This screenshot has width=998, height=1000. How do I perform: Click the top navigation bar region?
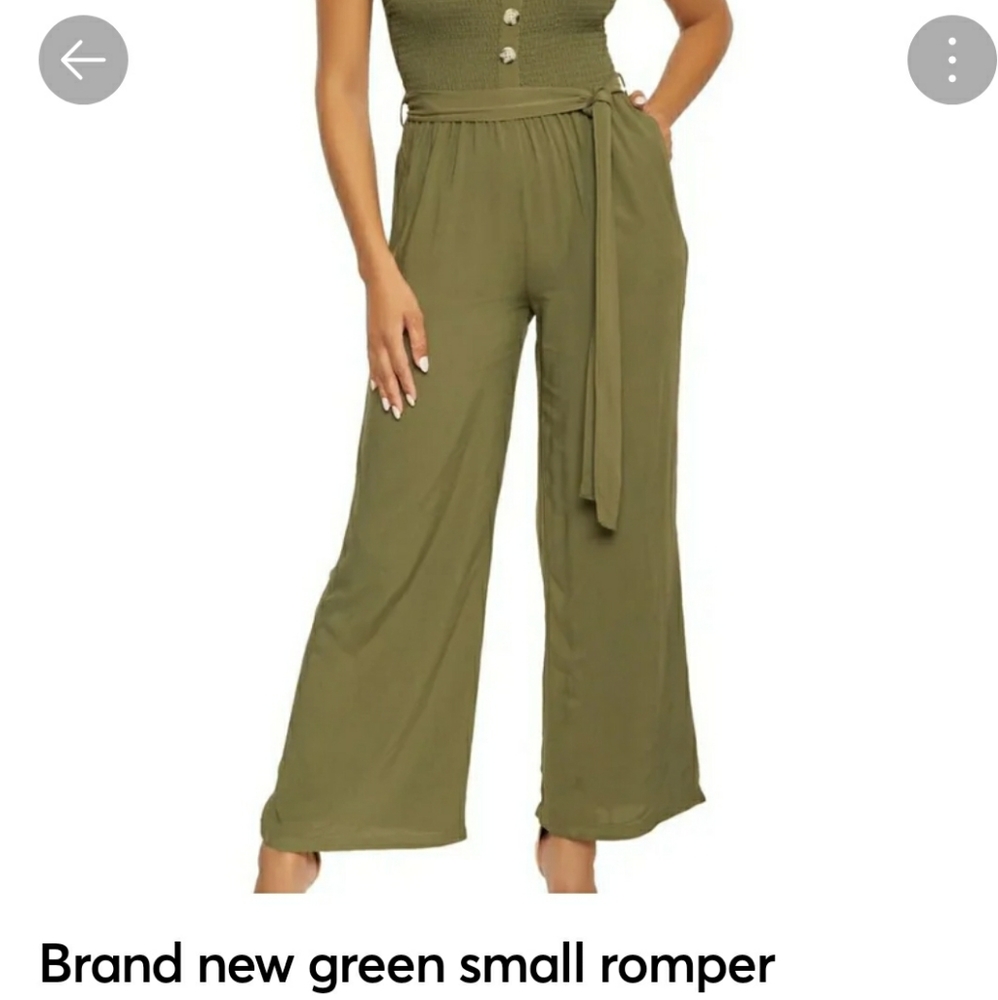499,59
